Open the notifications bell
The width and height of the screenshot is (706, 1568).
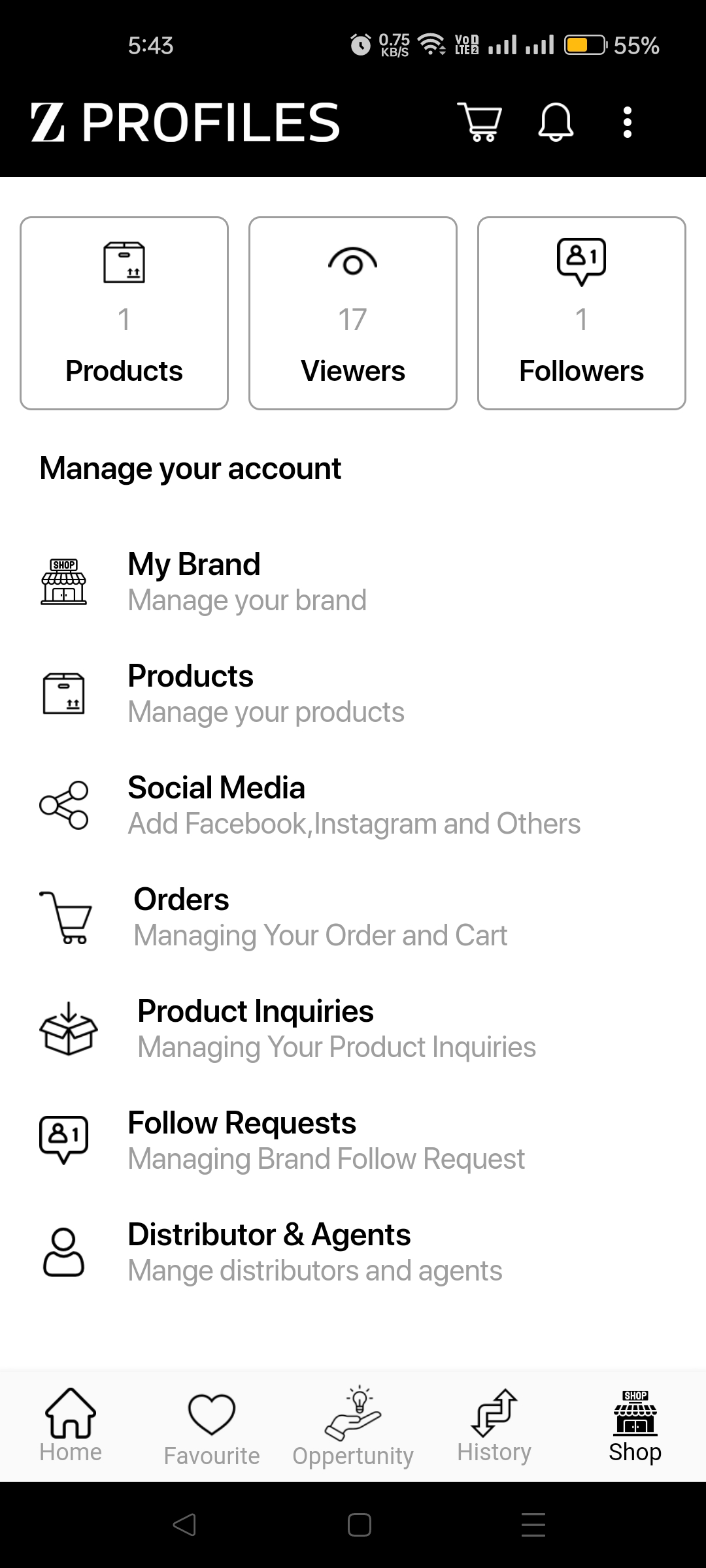coord(556,122)
